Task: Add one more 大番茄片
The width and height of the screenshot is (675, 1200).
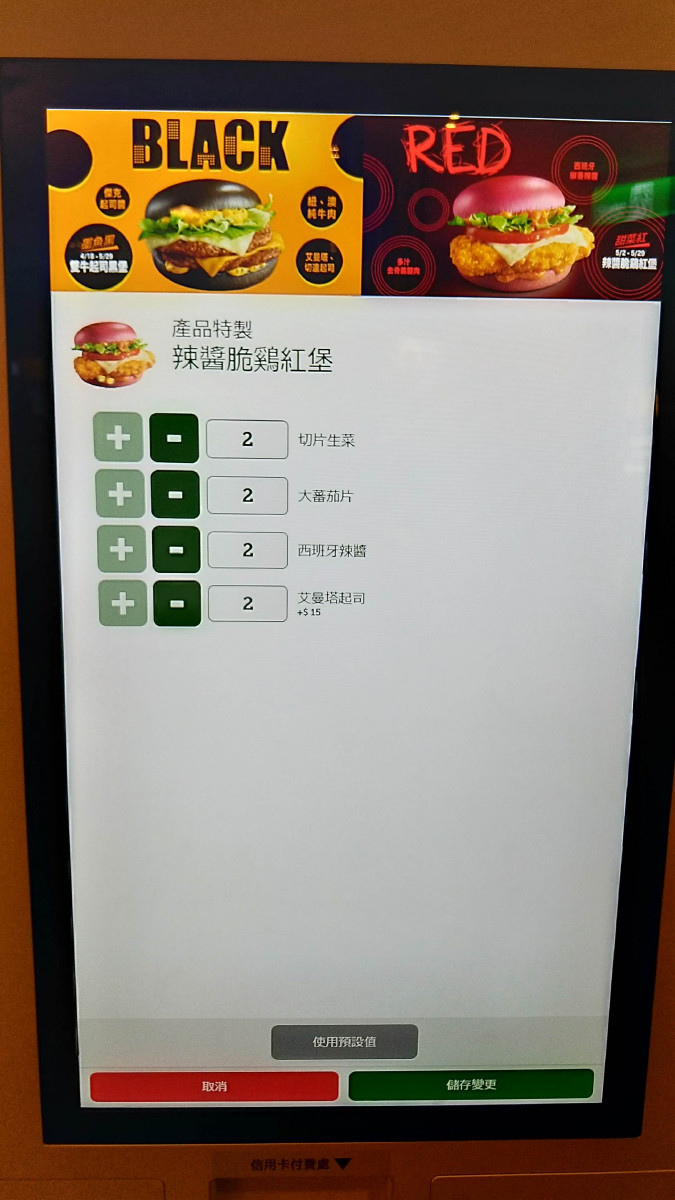Action: pos(119,494)
